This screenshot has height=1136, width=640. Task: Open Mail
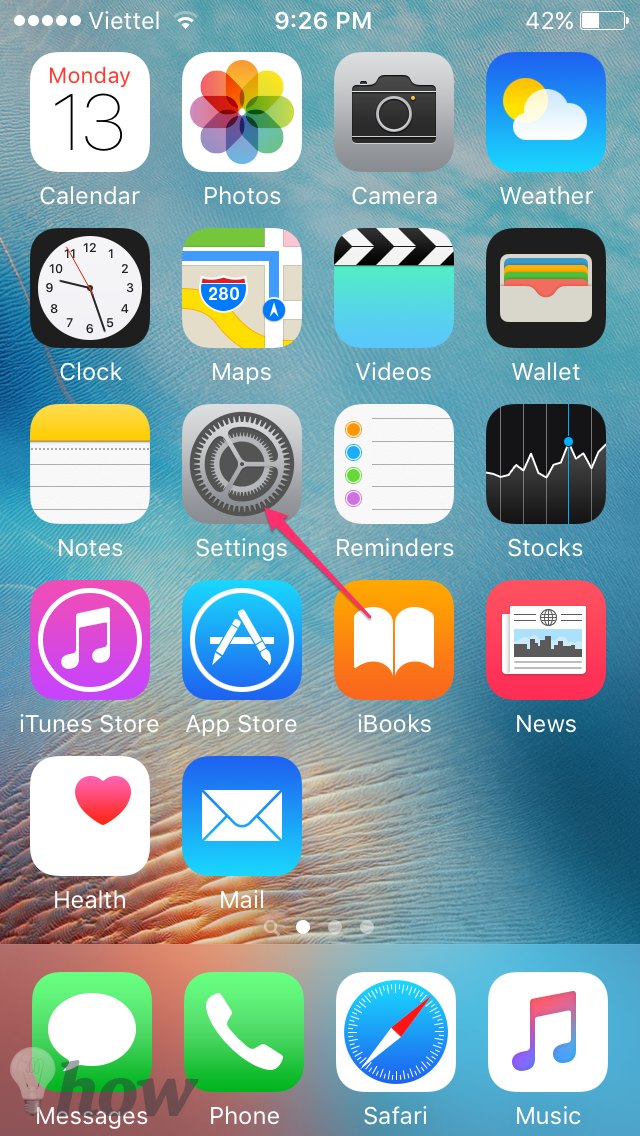[x=241, y=816]
